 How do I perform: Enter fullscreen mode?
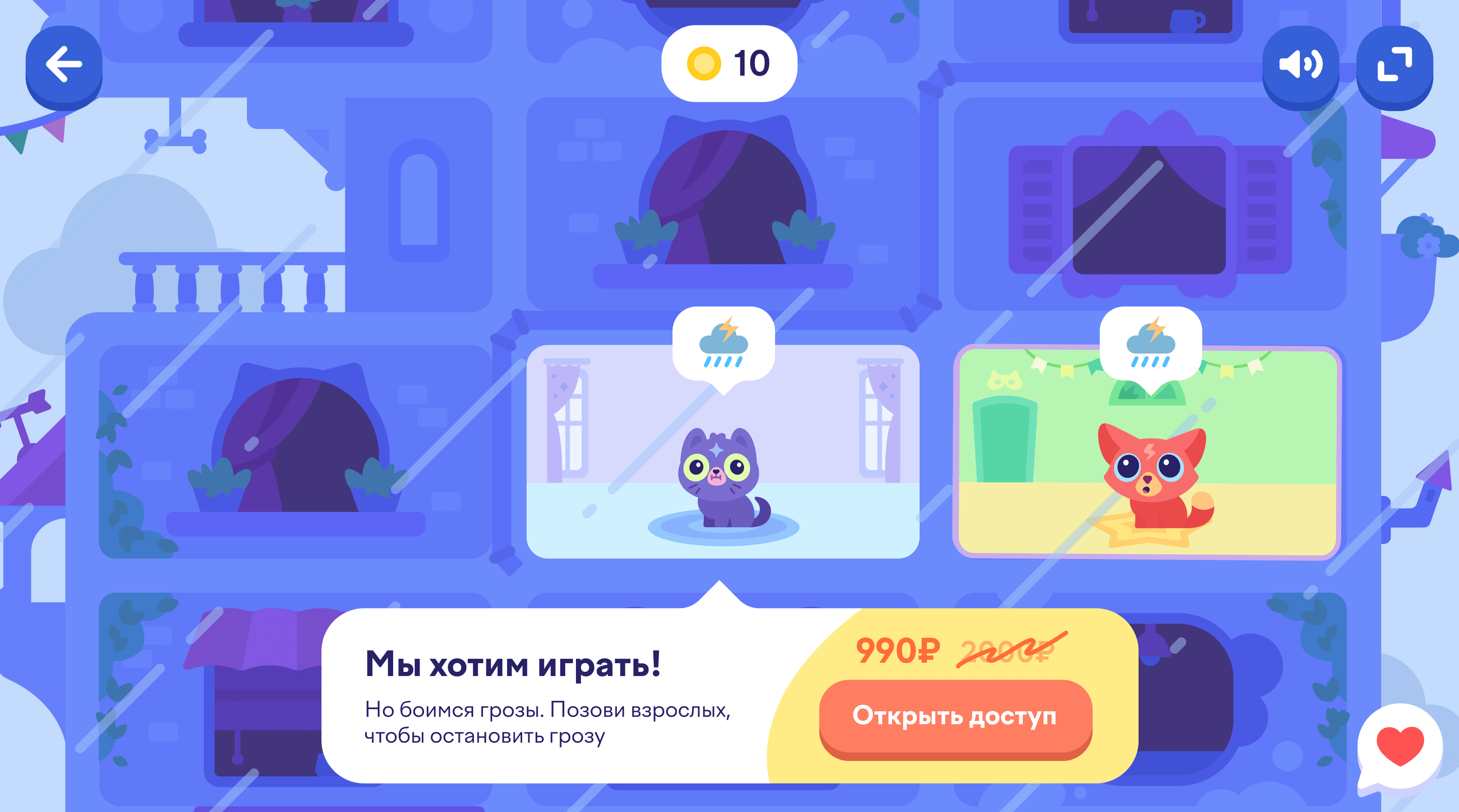click(1394, 65)
